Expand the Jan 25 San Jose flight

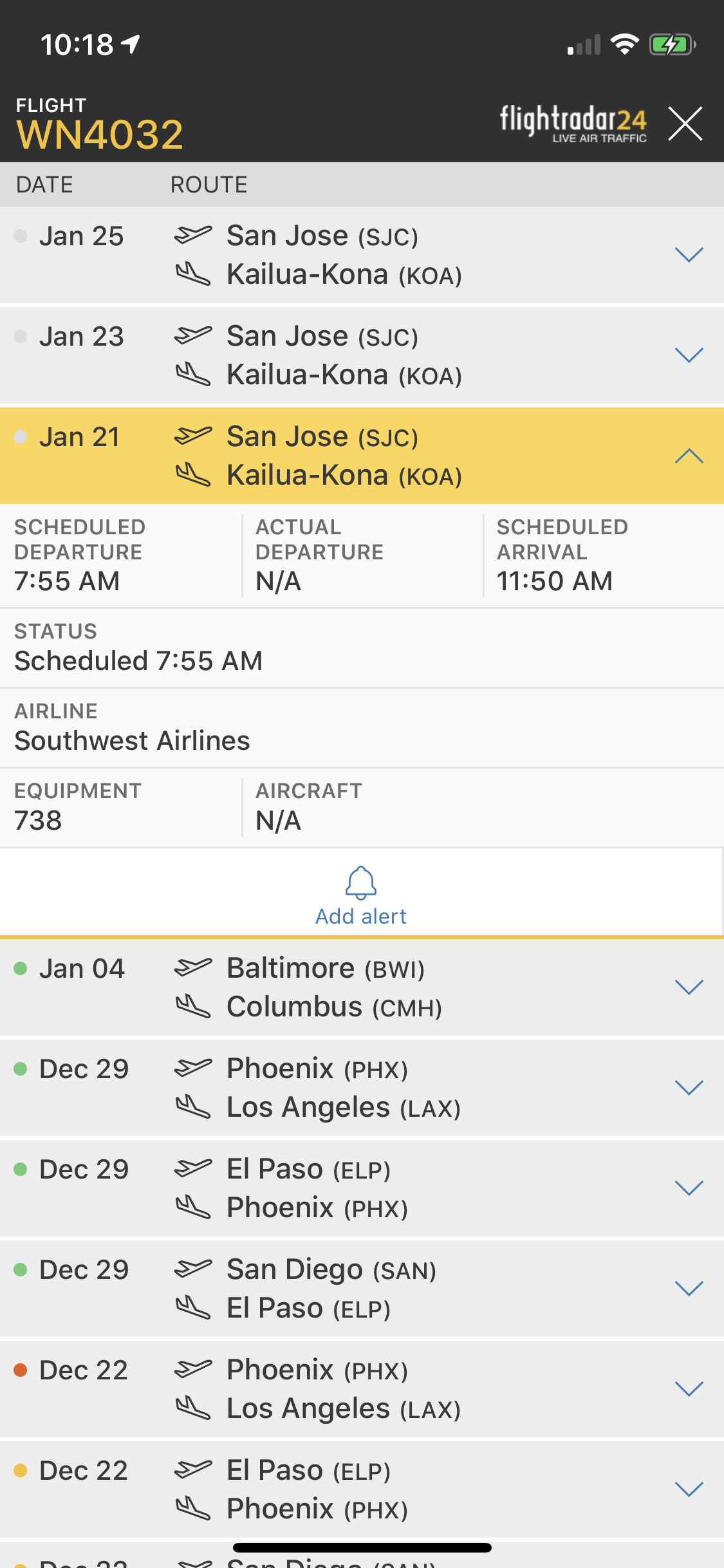[689, 255]
